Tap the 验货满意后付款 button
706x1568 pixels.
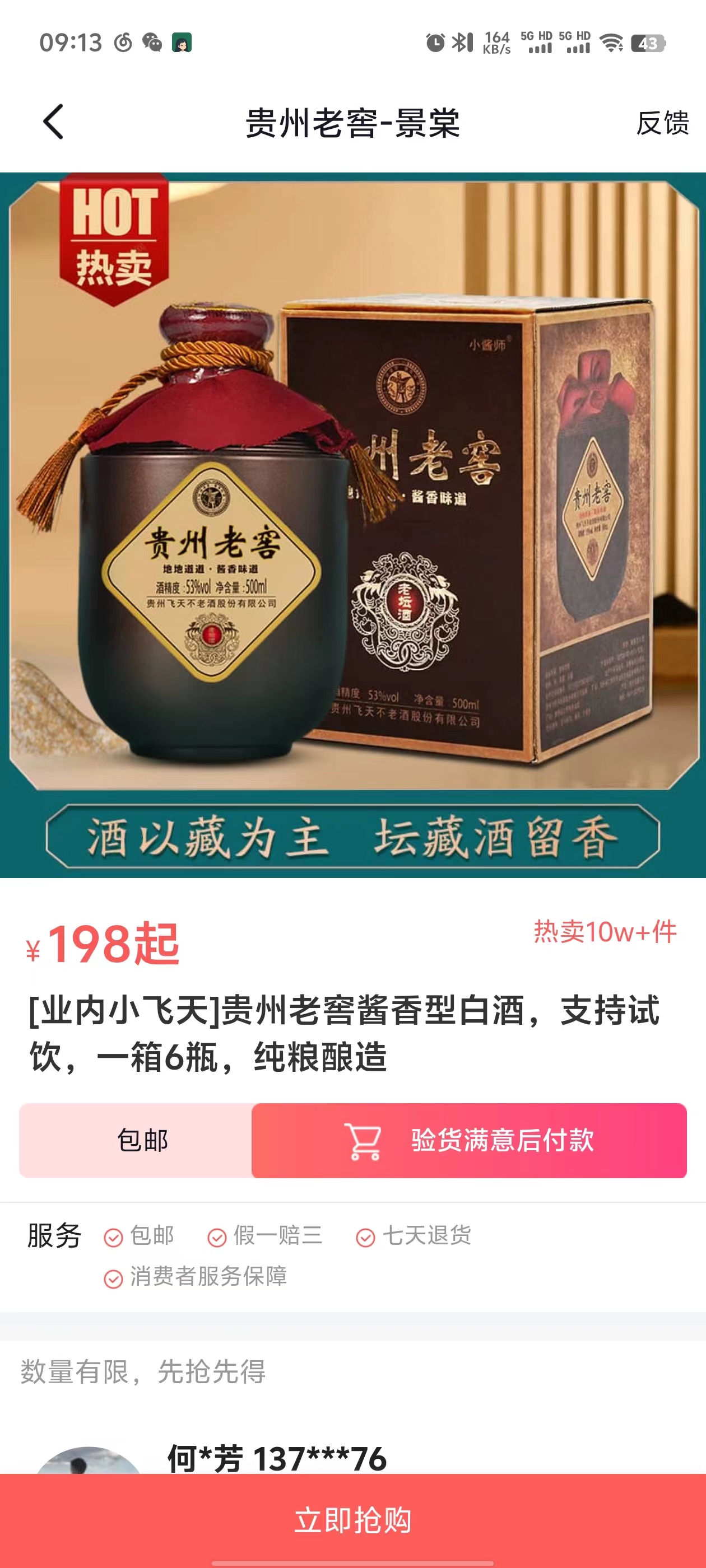point(469,1140)
